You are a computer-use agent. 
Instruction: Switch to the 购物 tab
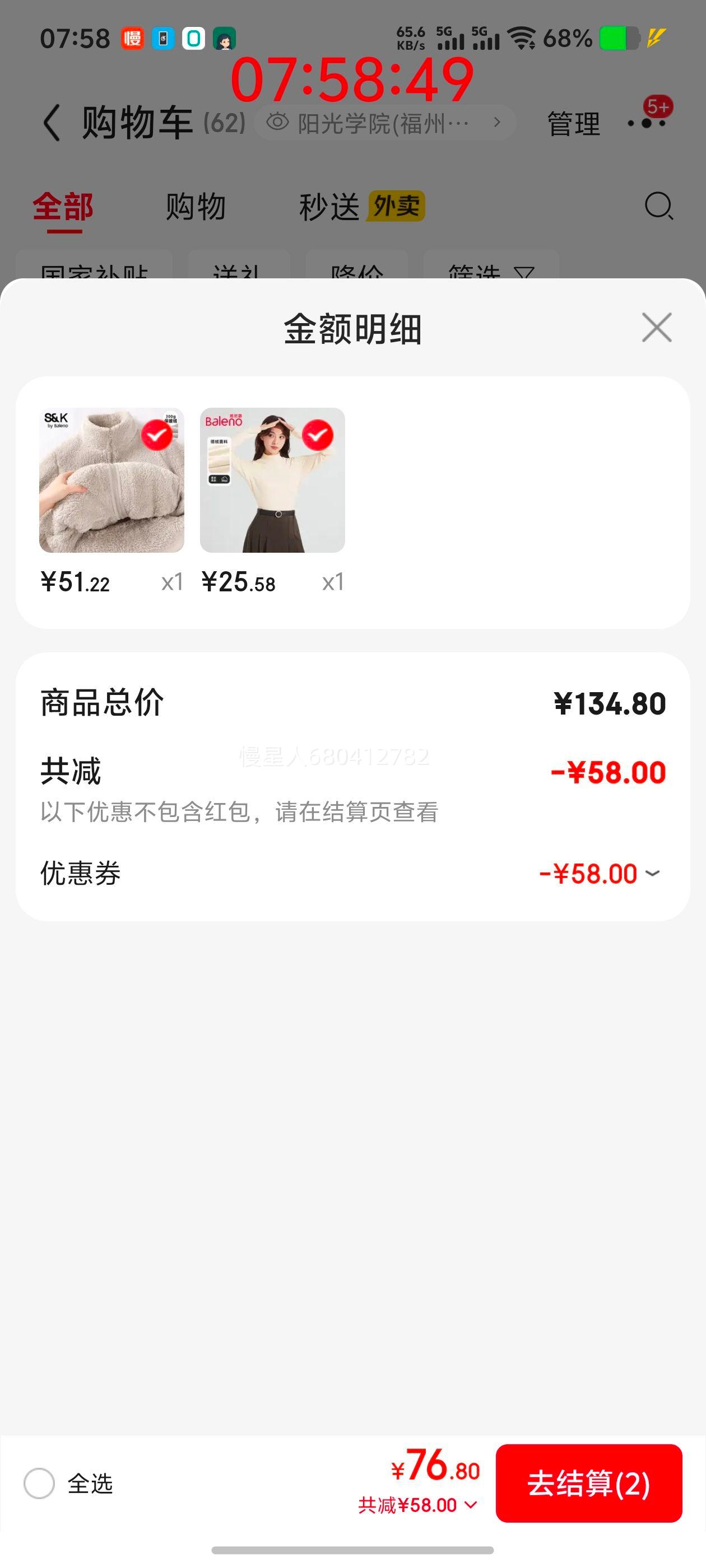coord(196,207)
